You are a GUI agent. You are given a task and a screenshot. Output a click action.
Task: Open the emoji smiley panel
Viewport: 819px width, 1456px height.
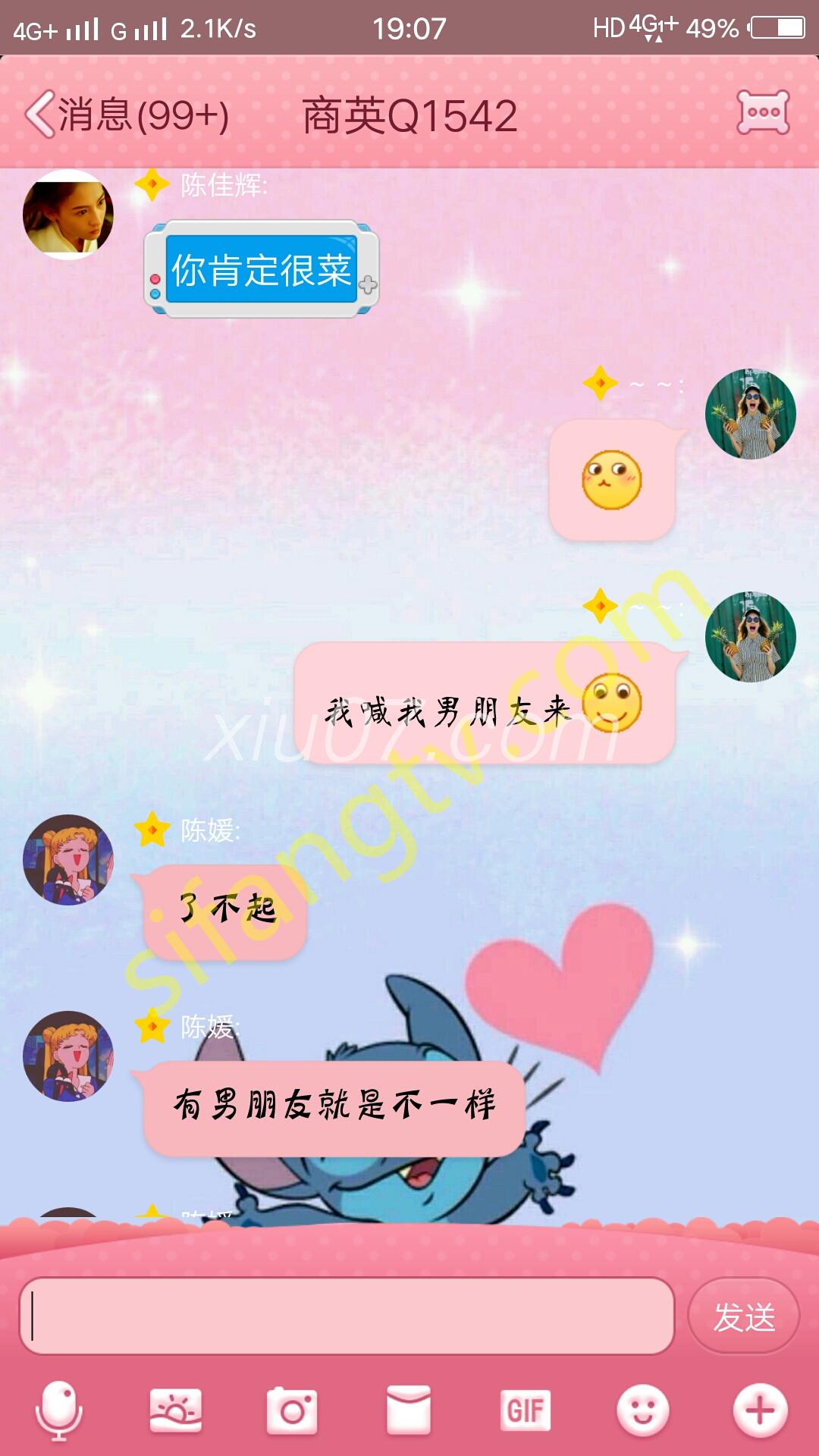click(x=642, y=1410)
